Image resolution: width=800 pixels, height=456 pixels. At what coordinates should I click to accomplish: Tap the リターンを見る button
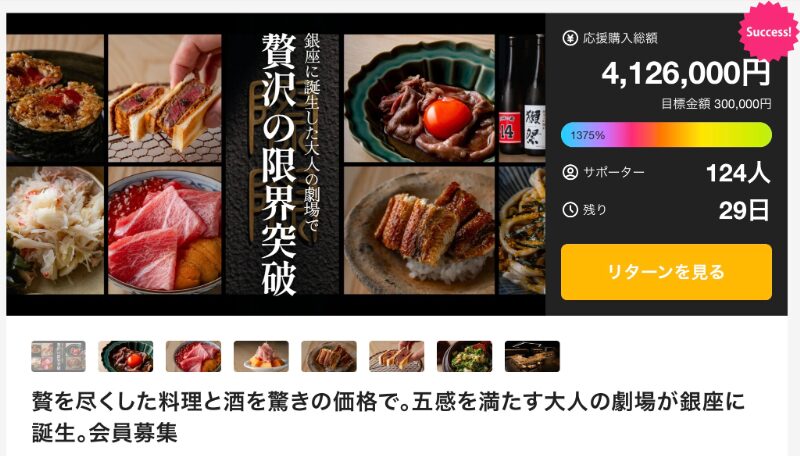click(666, 272)
